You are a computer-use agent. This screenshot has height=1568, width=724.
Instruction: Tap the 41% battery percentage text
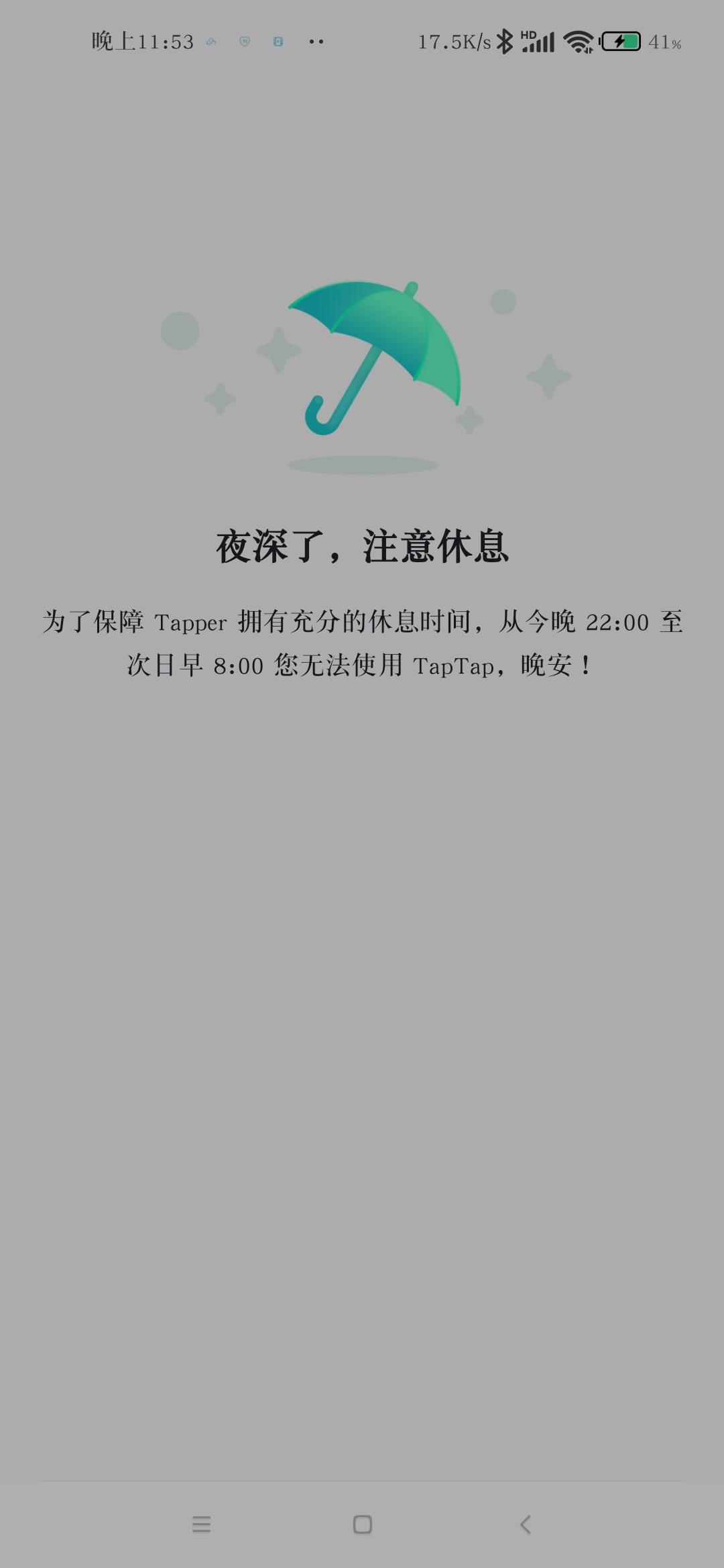665,43
